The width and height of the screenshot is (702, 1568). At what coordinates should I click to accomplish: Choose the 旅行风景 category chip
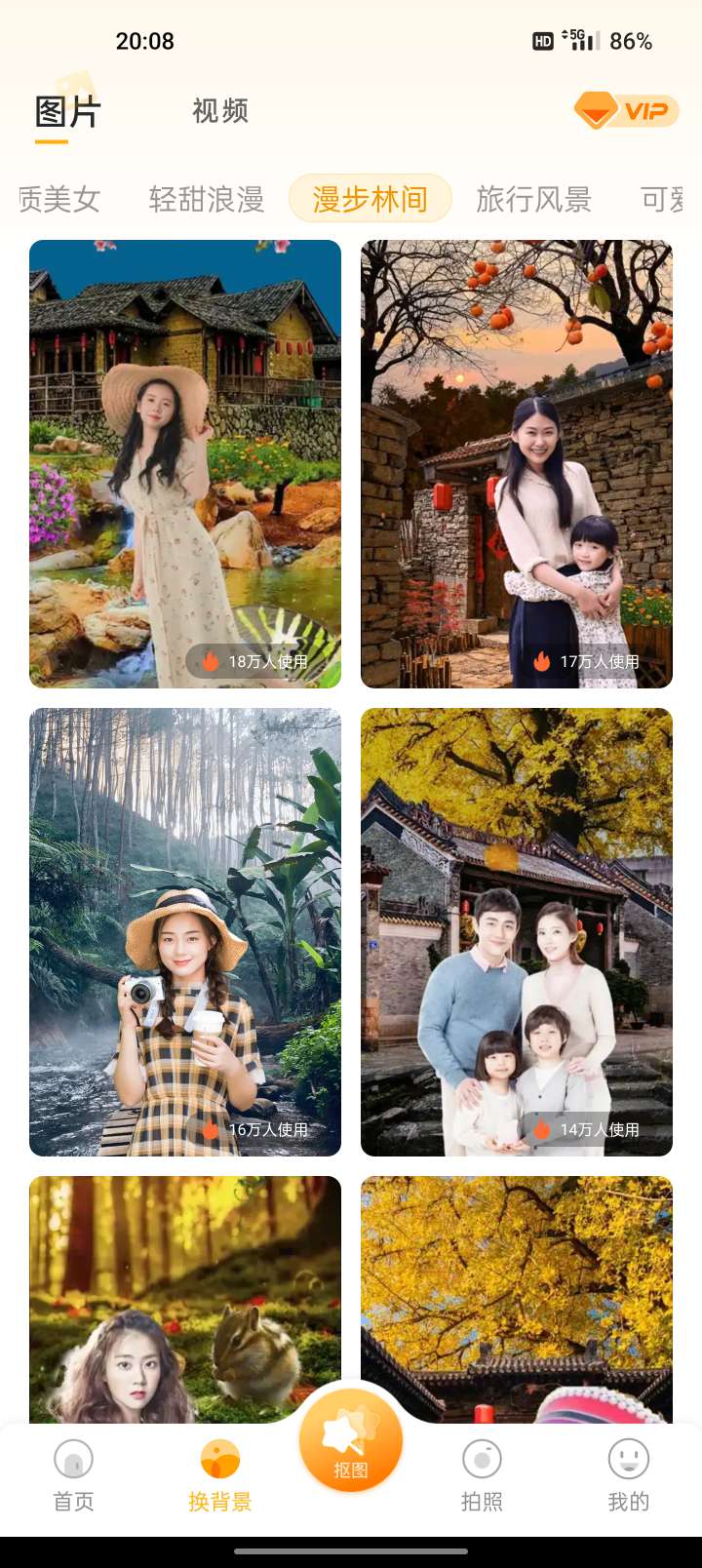[533, 199]
